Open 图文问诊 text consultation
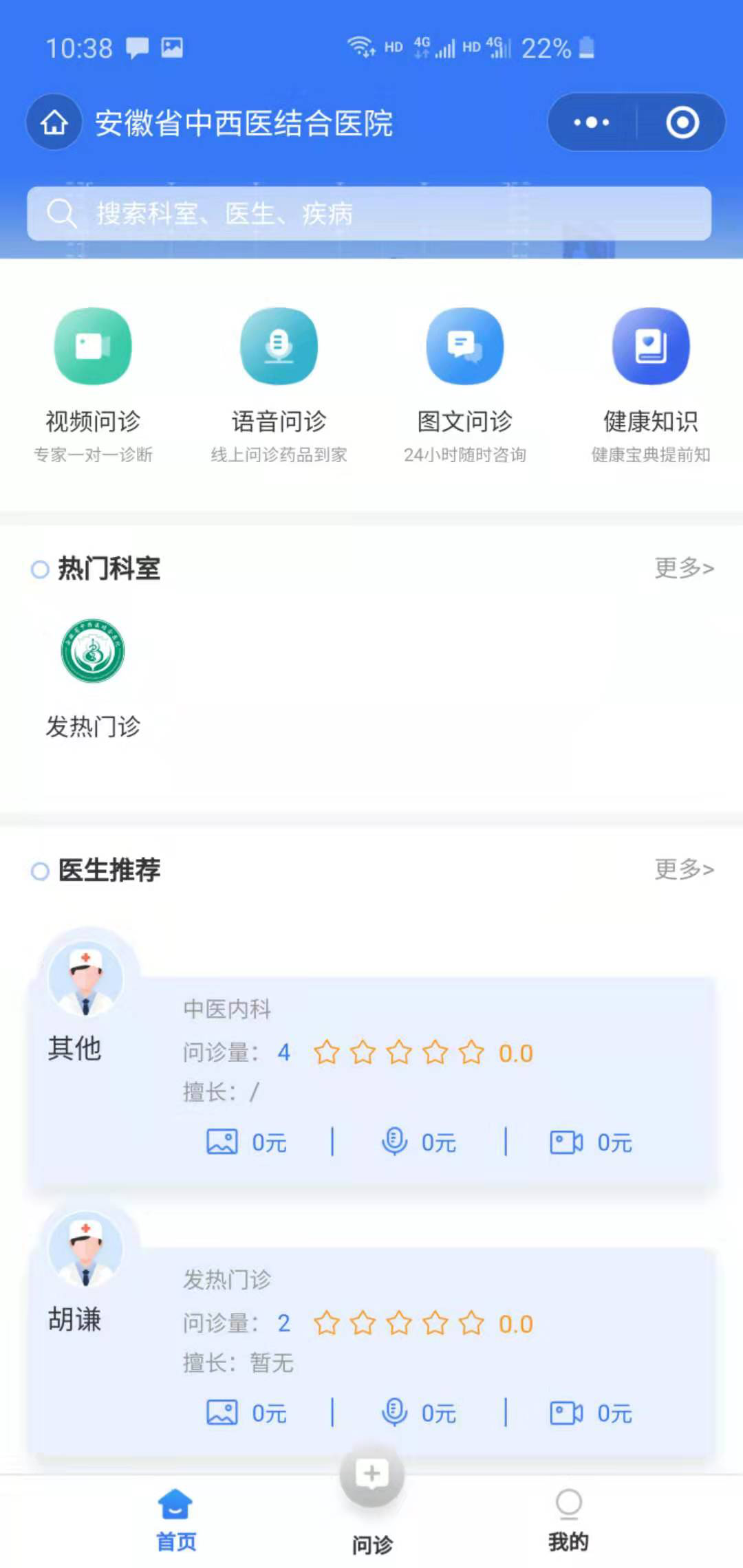Screen dimensions: 743x1568 tap(465, 385)
